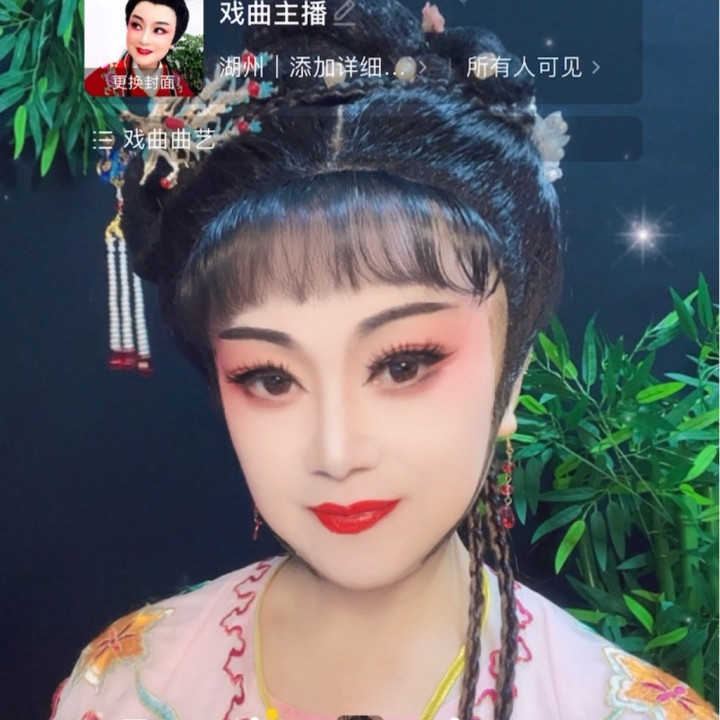Viewport: 720px width, 720px height.
Task: Open the 所有人可见 visibility setting
Action: point(533,68)
